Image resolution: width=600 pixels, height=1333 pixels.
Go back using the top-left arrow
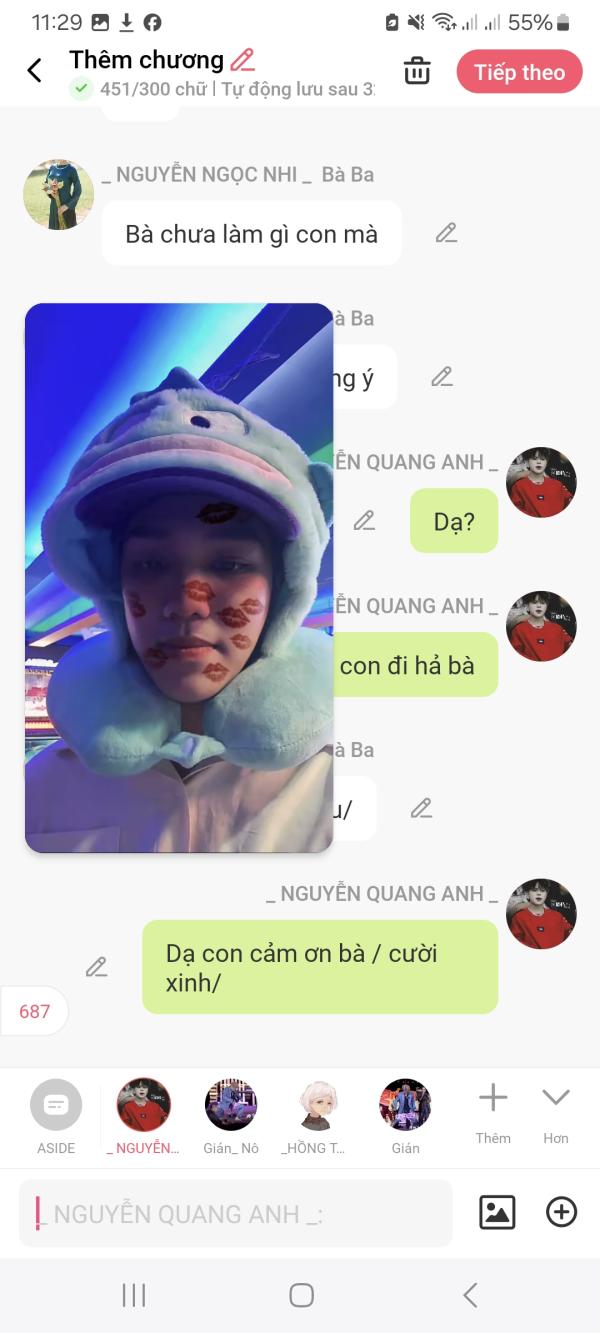tap(34, 71)
